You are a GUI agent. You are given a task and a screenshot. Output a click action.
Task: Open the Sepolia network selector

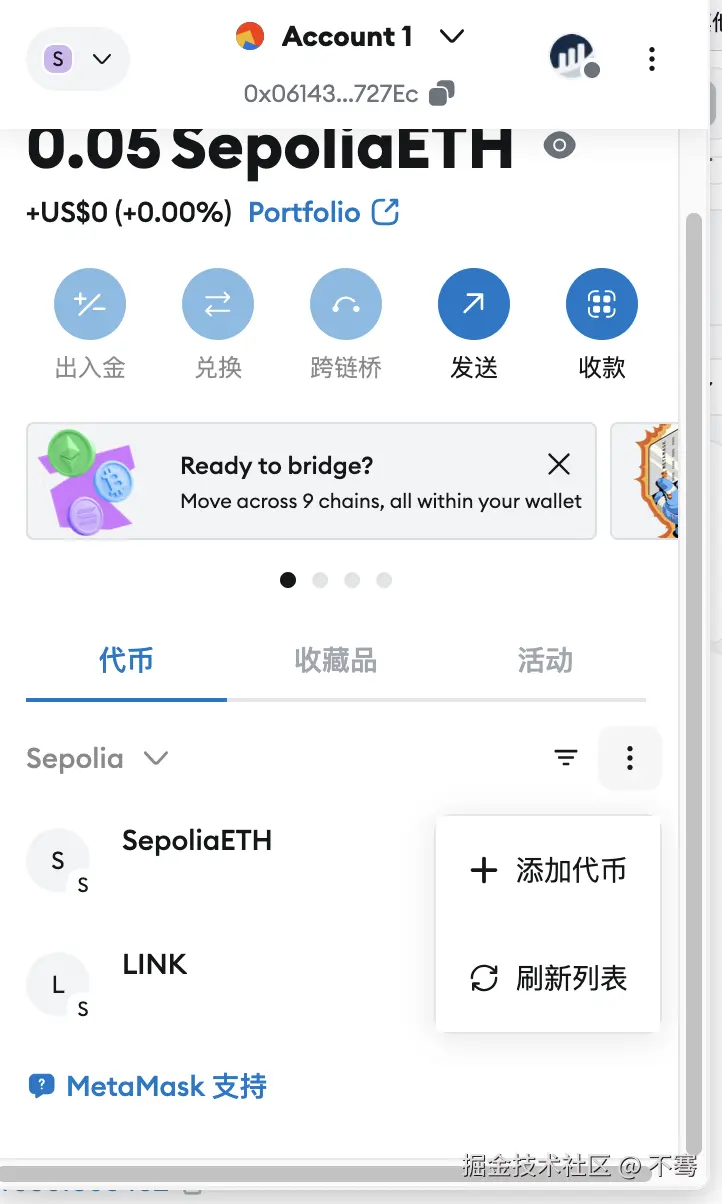96,758
